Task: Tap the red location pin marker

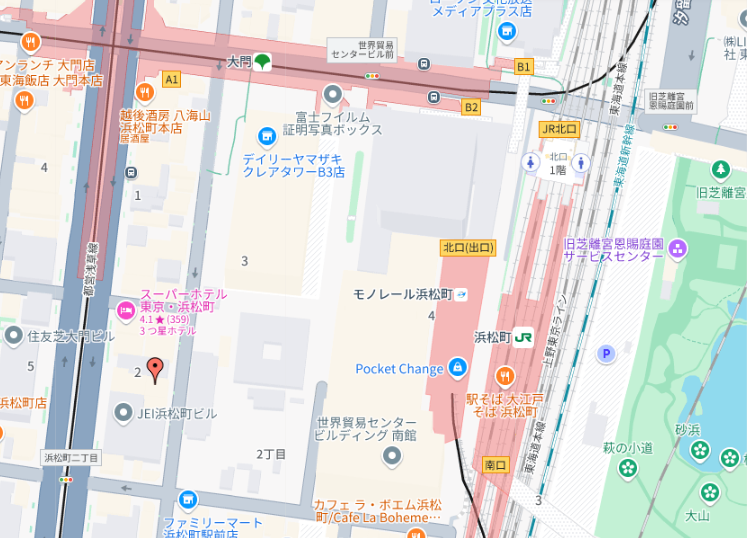Action: [154, 370]
